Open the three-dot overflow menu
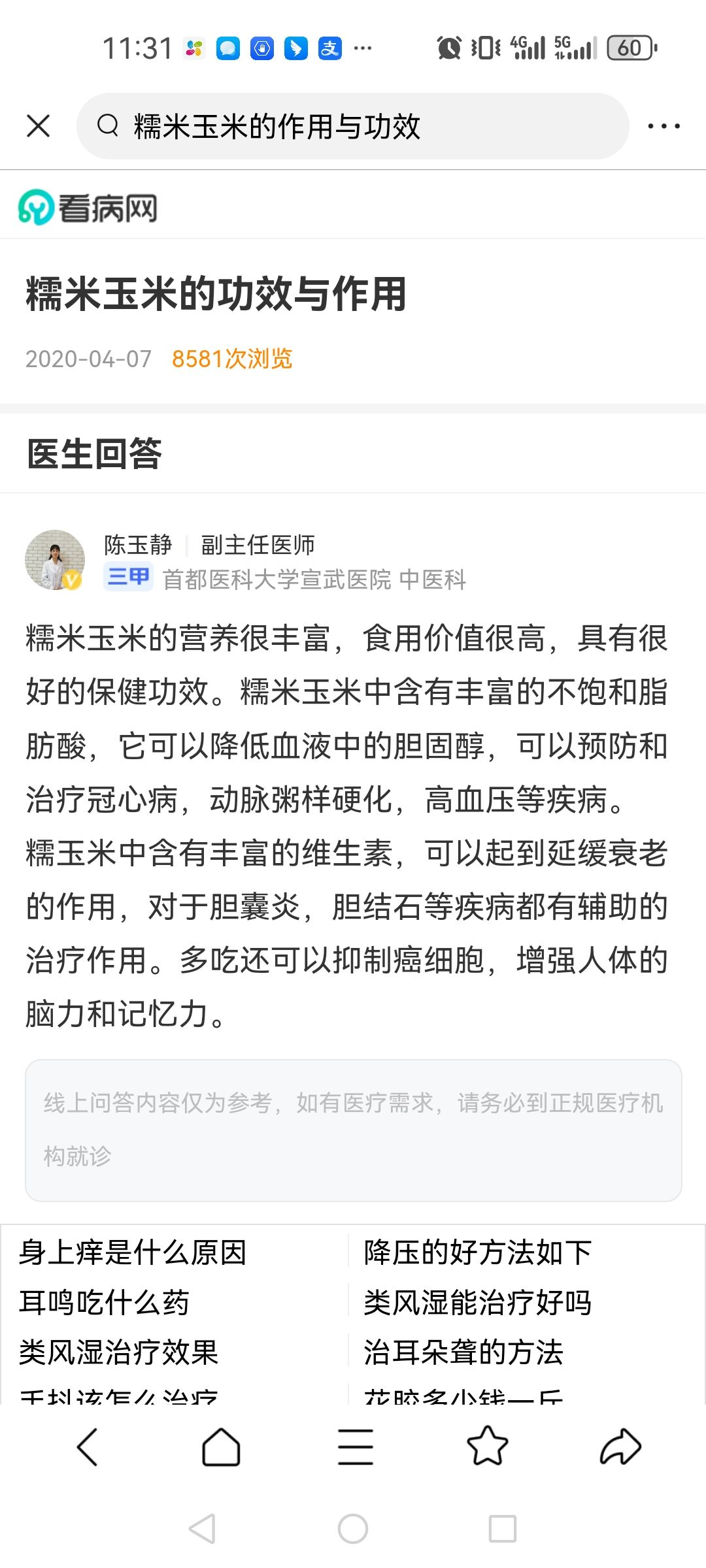Image resolution: width=706 pixels, height=1568 pixels. coord(664,126)
